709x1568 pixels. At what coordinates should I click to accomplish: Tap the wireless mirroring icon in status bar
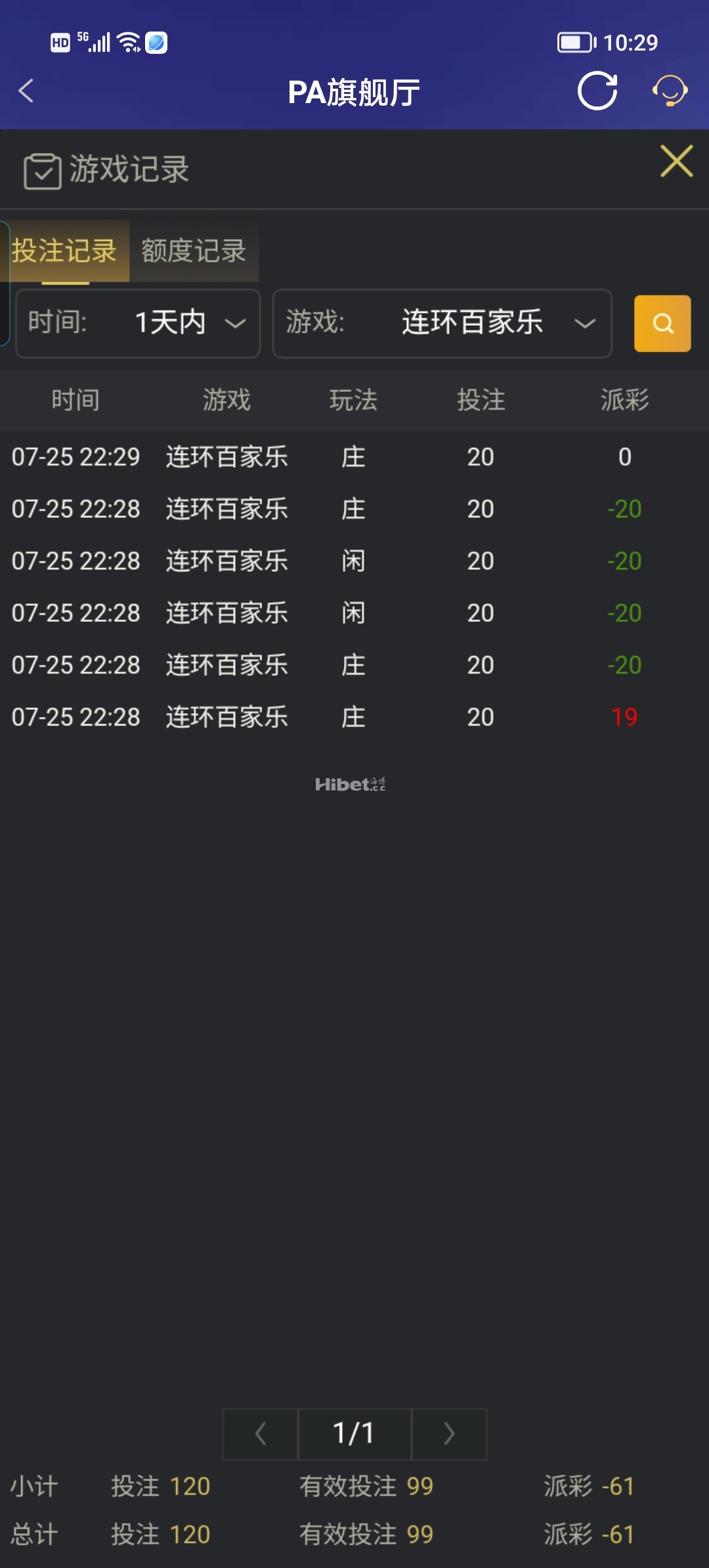coord(129,42)
